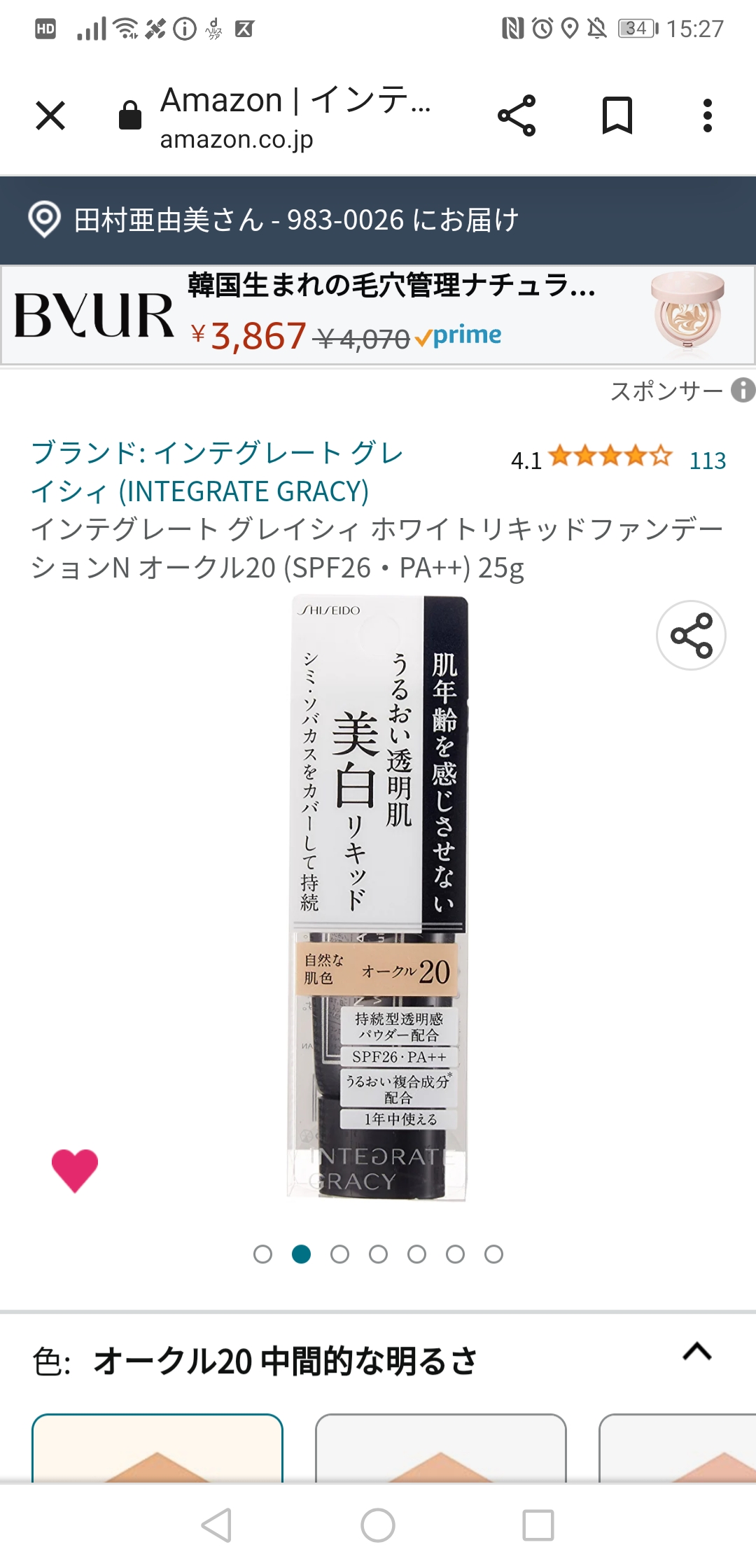The width and height of the screenshot is (756, 1568).
Task: View the 113 customer reviews
Action: point(708,461)
